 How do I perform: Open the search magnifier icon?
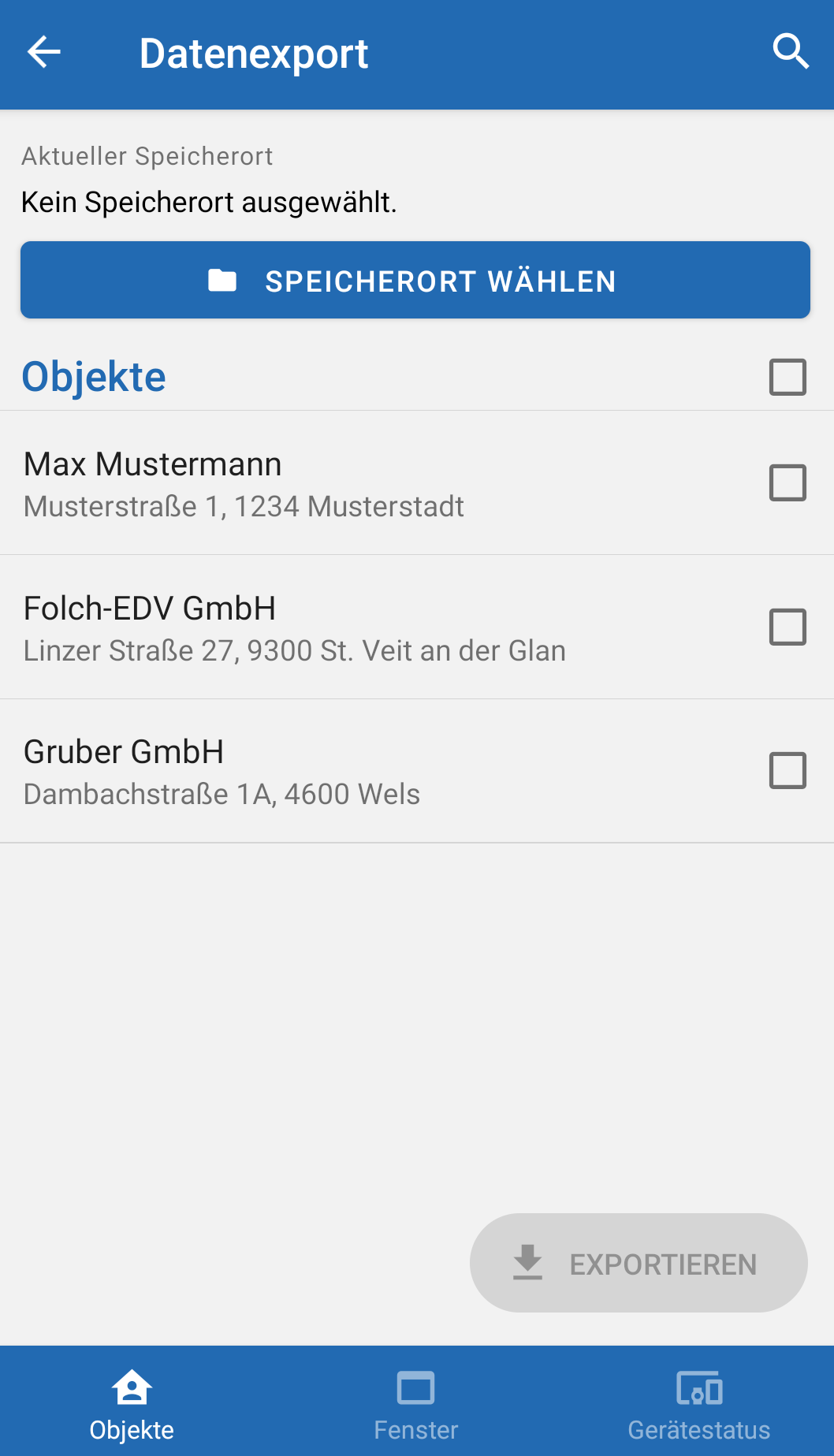(x=791, y=52)
